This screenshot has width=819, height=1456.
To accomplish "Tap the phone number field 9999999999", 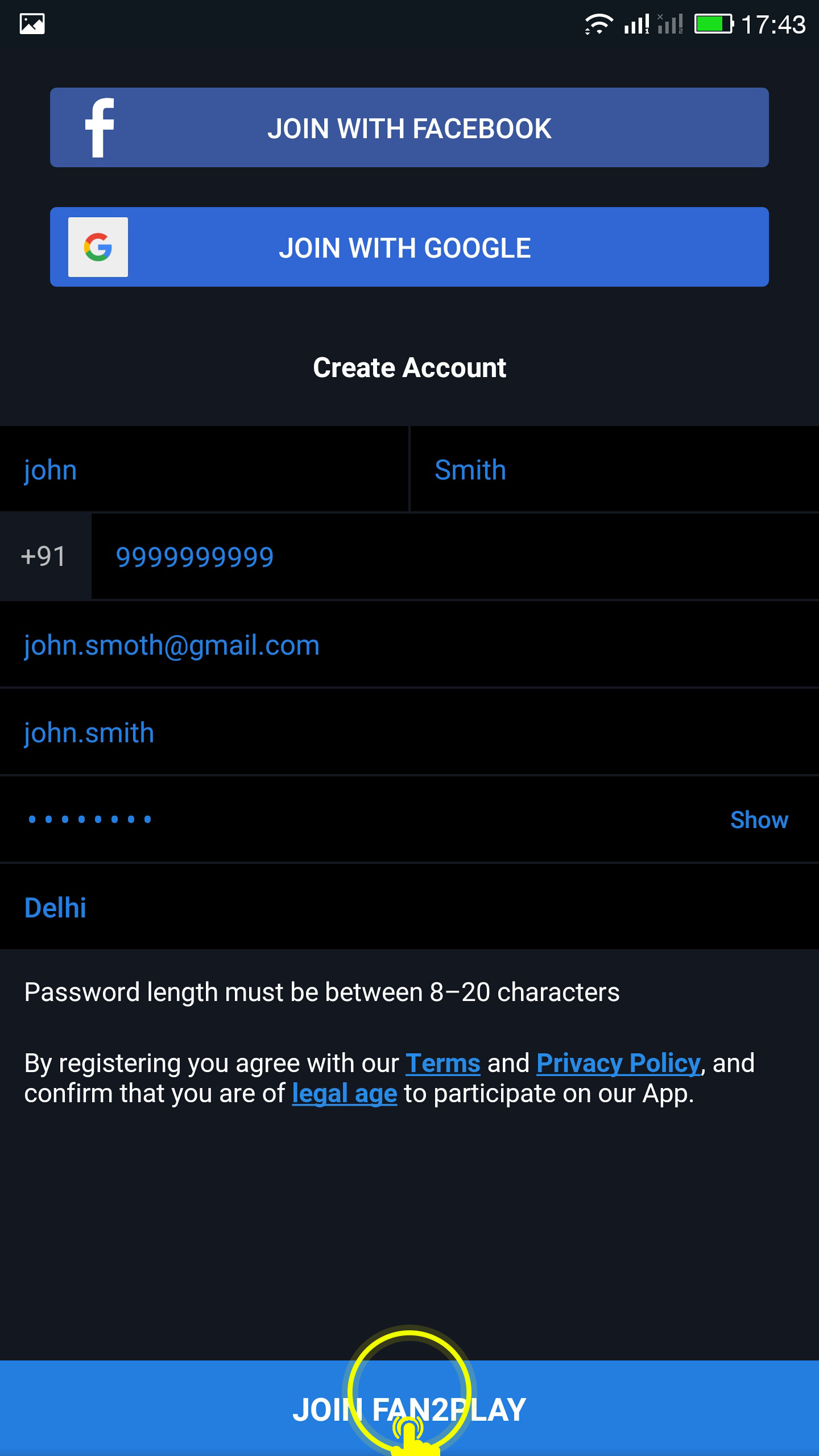I will 455,556.
